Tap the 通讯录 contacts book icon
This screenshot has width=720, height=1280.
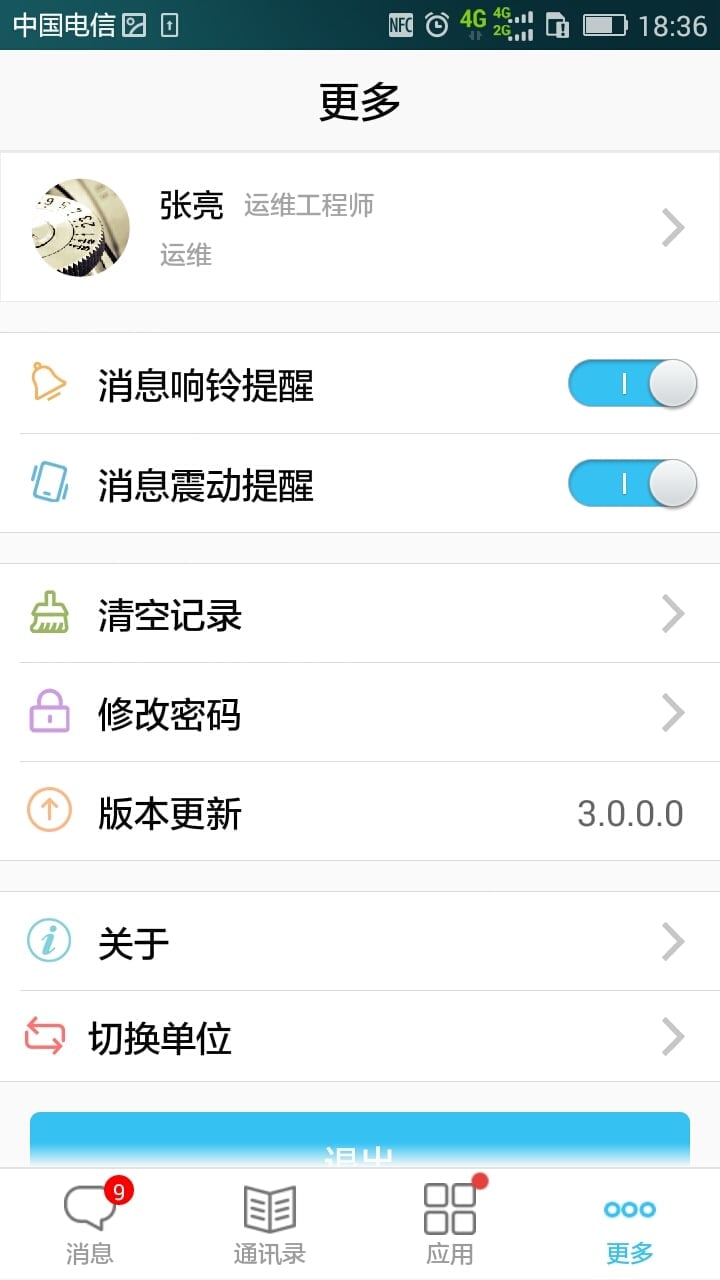tap(270, 1210)
